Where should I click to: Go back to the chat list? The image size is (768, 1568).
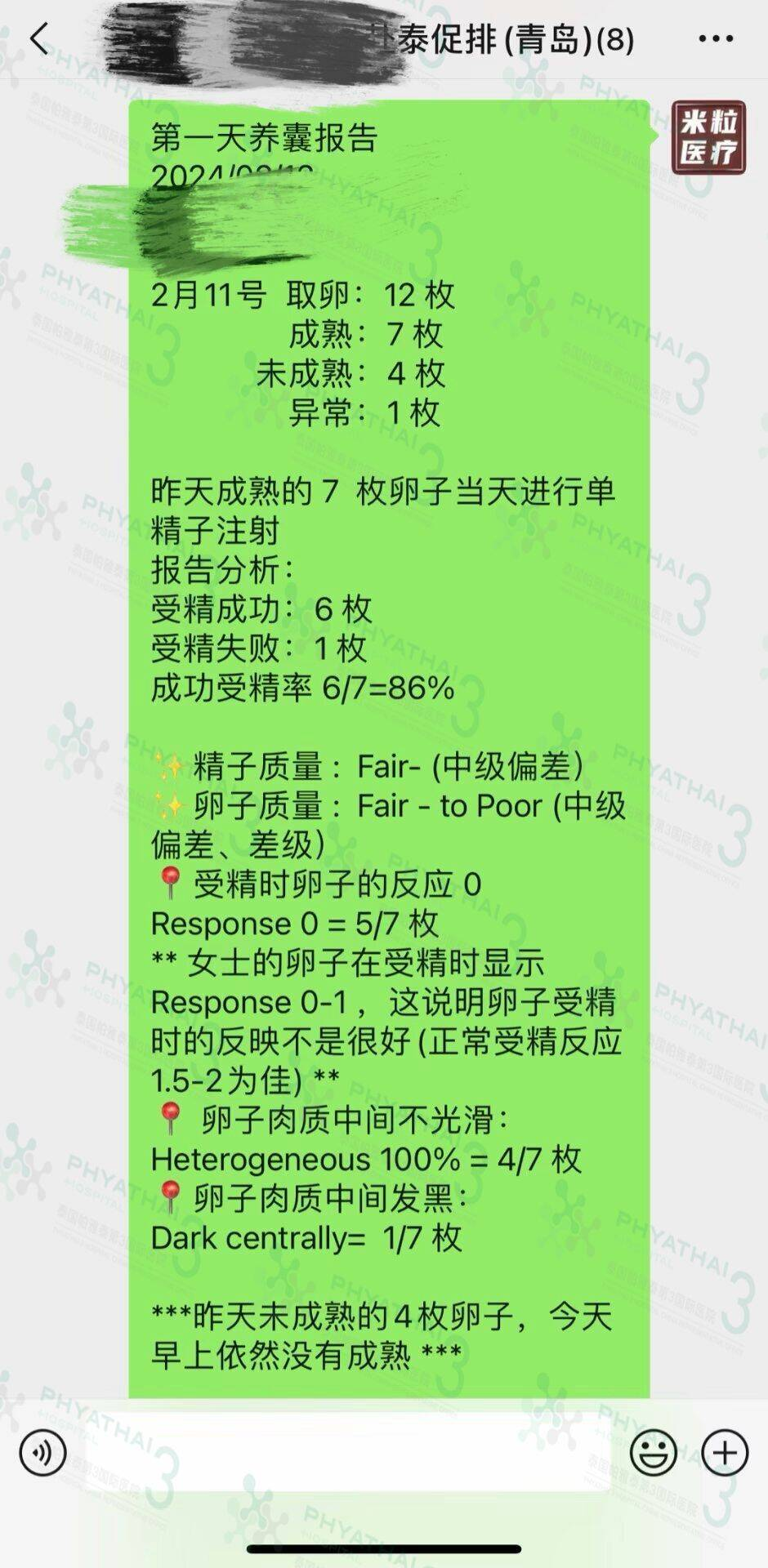pyautogui.click(x=38, y=38)
